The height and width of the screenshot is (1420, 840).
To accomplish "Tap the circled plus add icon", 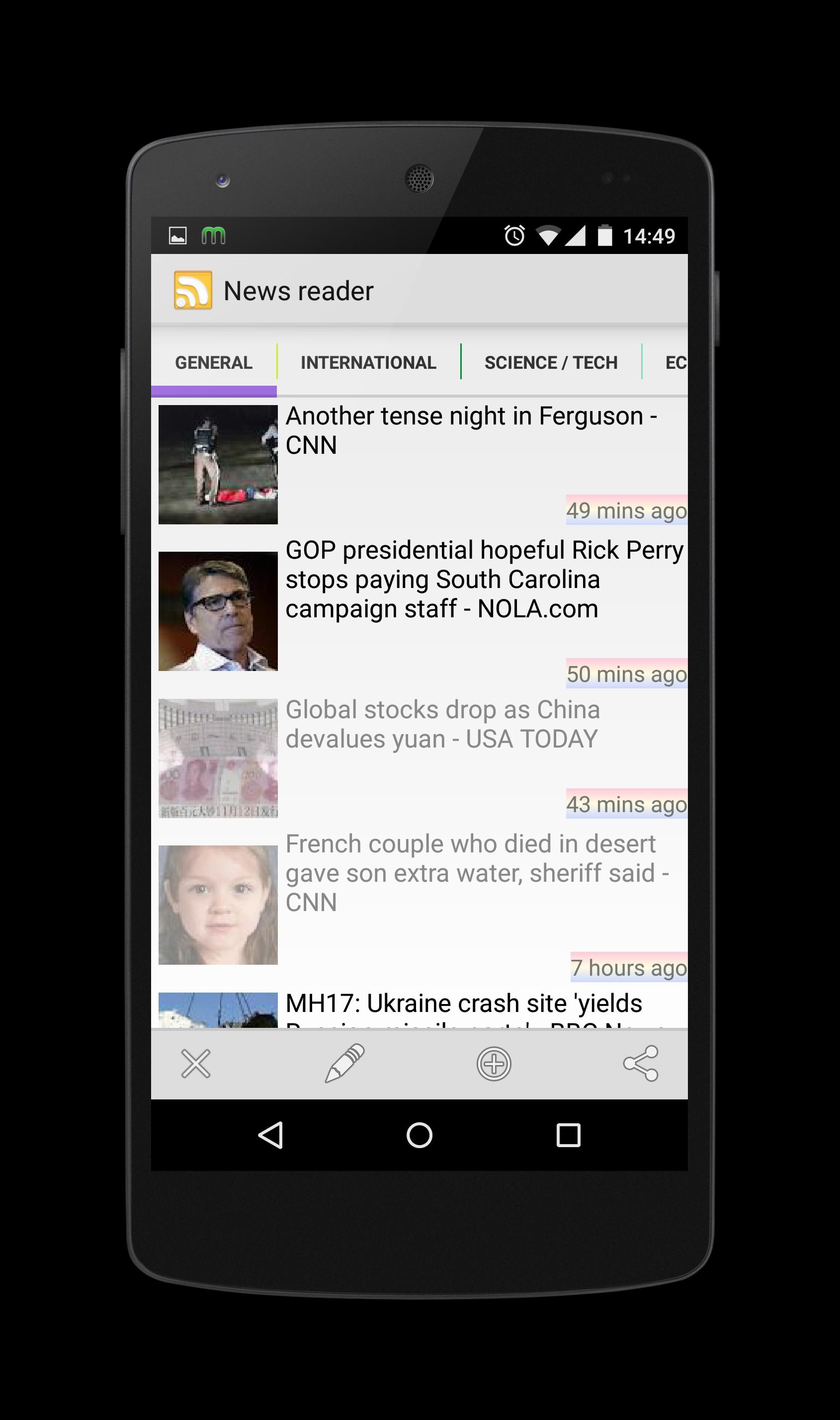I will click(x=494, y=1064).
